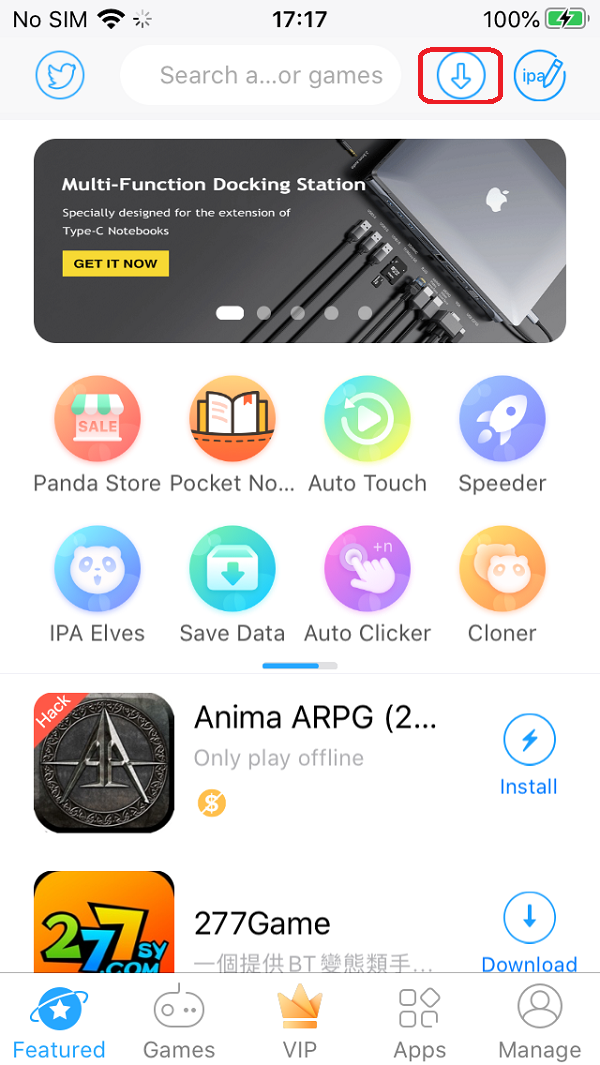This screenshot has height=1065, width=600.
Task: Tap the search apps or games field
Action: pyautogui.click(x=260, y=75)
